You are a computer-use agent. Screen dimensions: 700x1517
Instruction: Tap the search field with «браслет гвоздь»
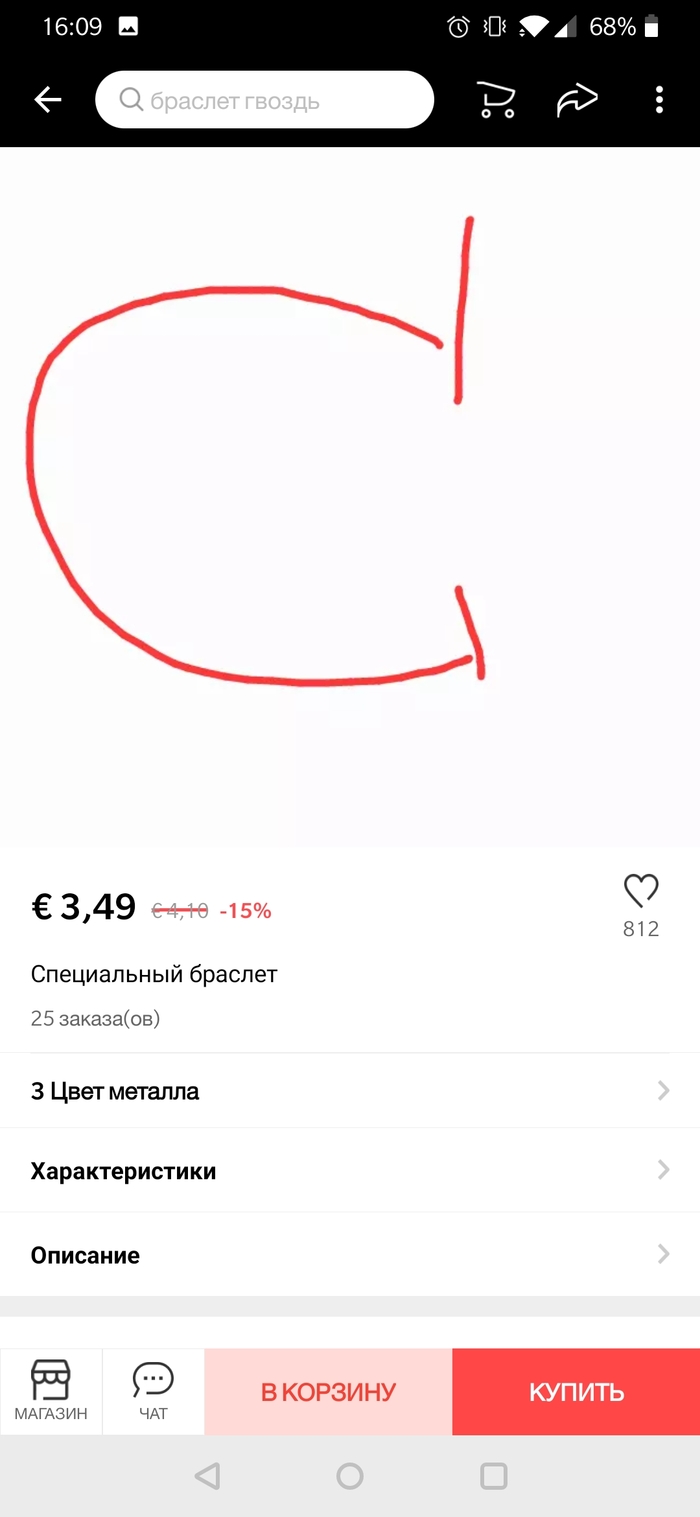[265, 100]
